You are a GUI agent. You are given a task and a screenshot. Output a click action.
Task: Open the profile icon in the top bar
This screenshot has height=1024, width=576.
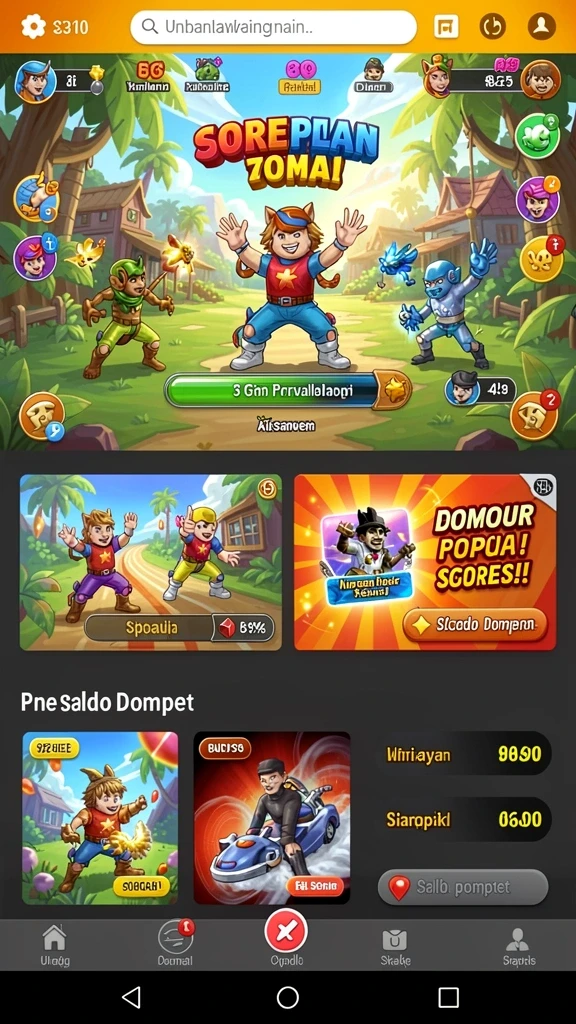pyautogui.click(x=541, y=27)
